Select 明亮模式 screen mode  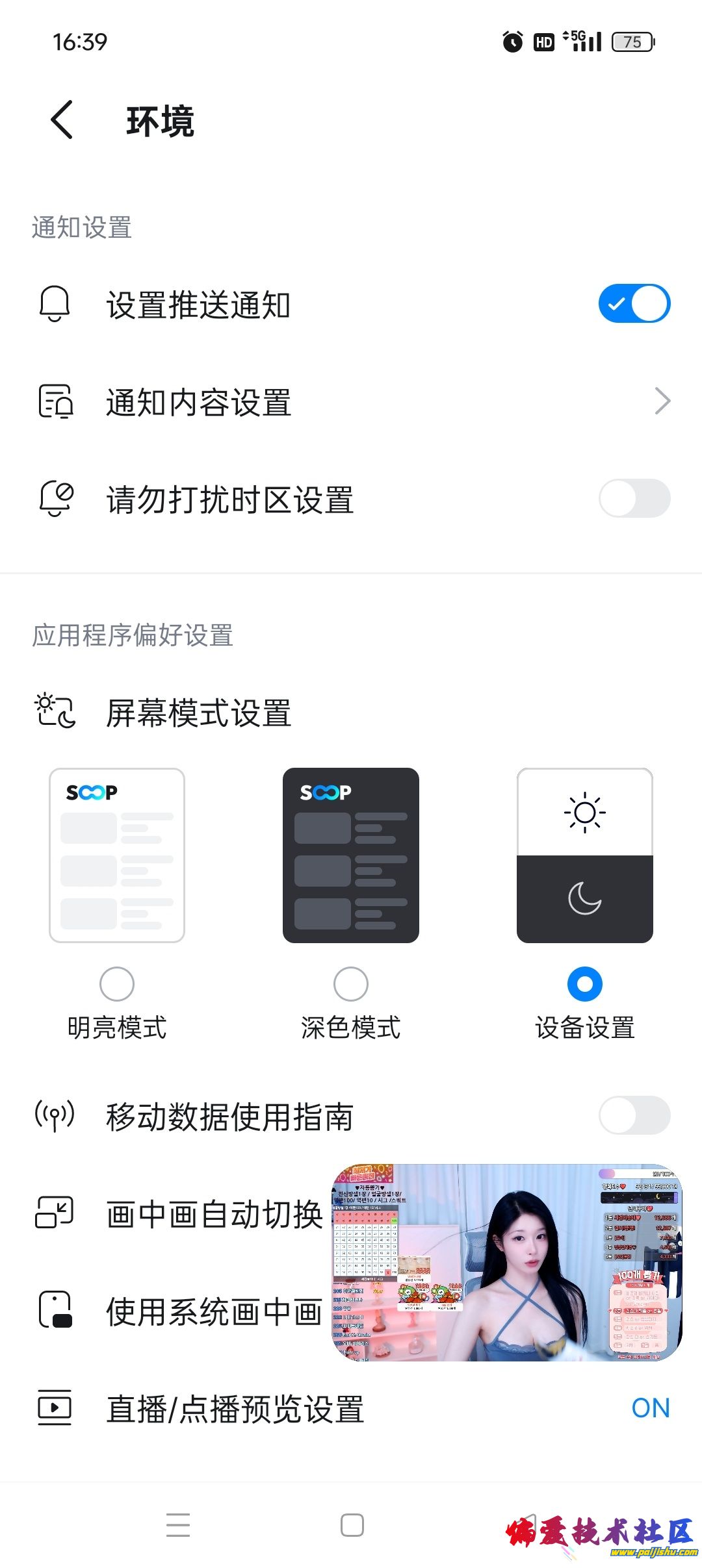[x=117, y=984]
